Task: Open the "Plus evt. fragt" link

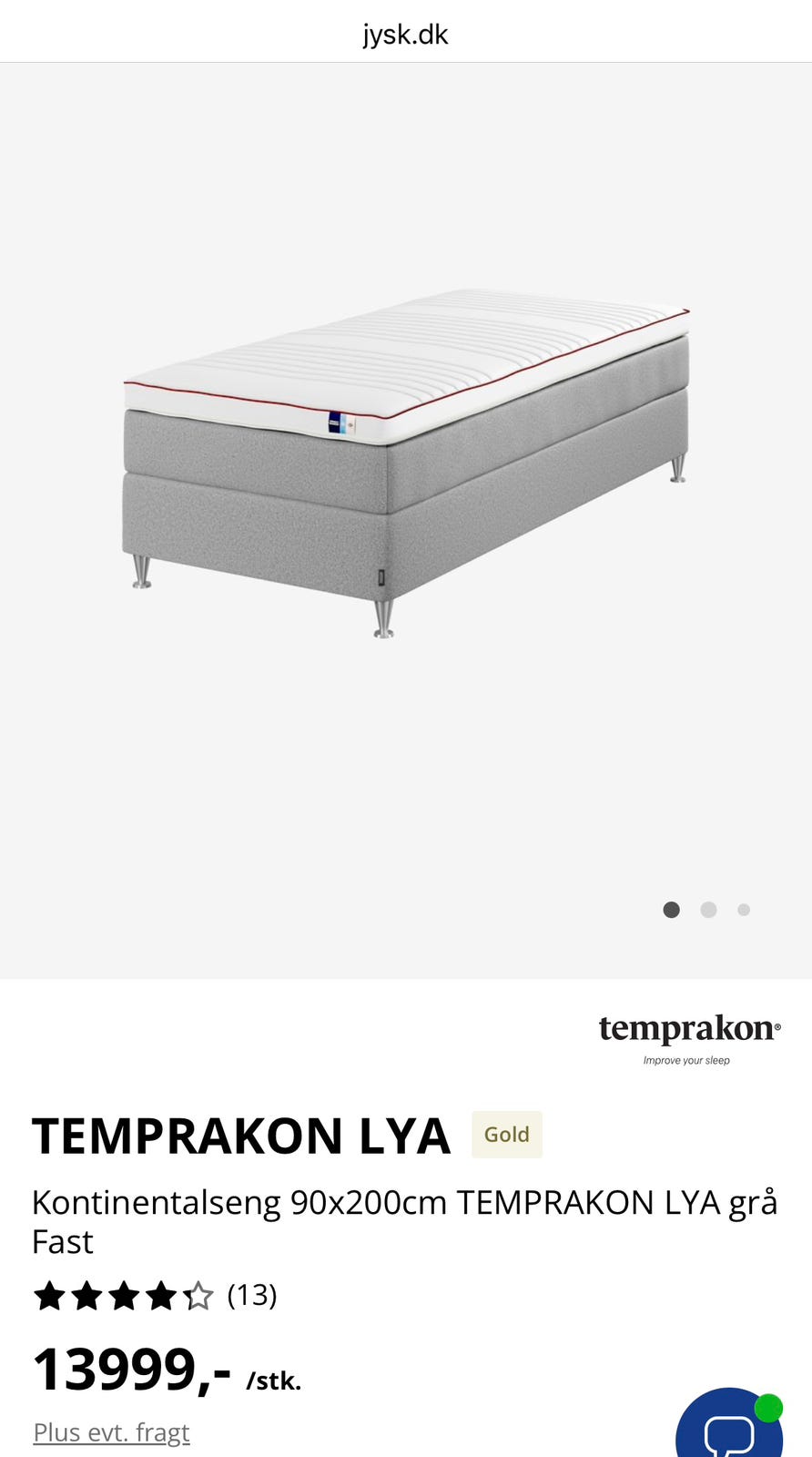Action: point(111,1432)
